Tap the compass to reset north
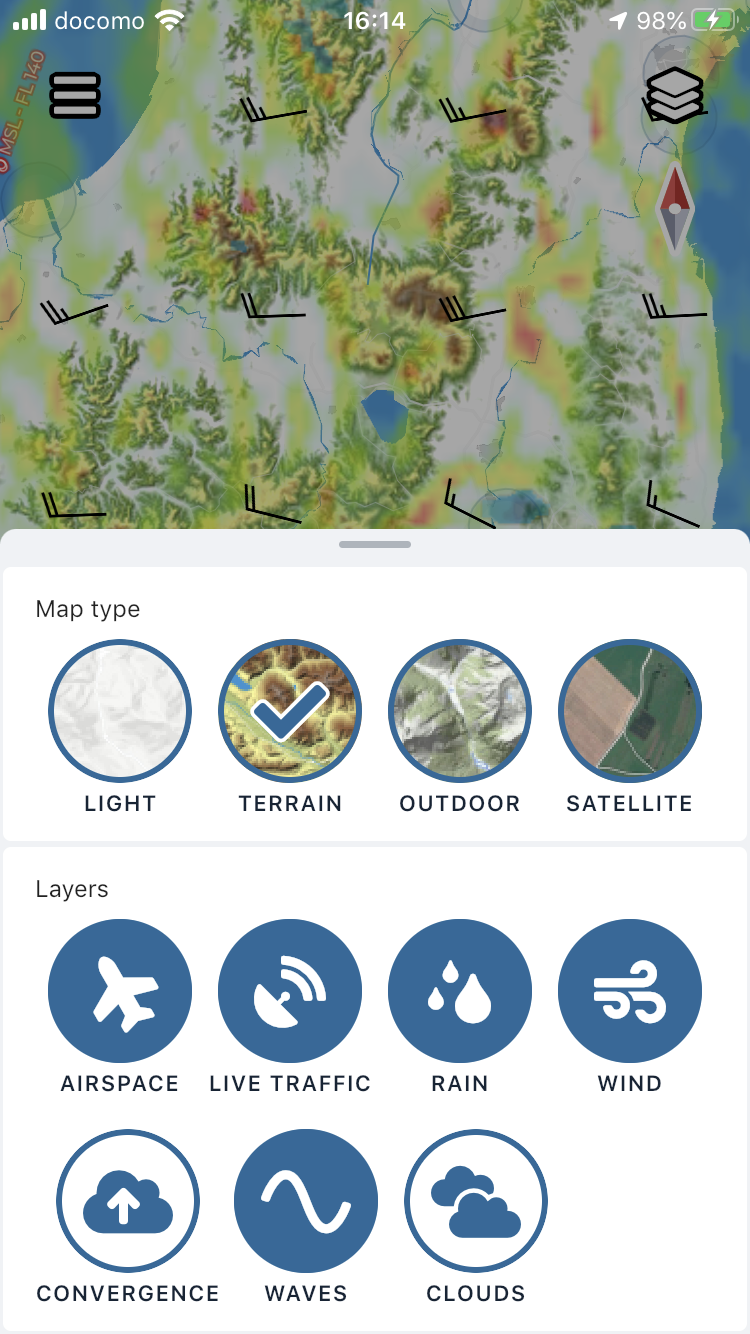 pyautogui.click(x=675, y=208)
